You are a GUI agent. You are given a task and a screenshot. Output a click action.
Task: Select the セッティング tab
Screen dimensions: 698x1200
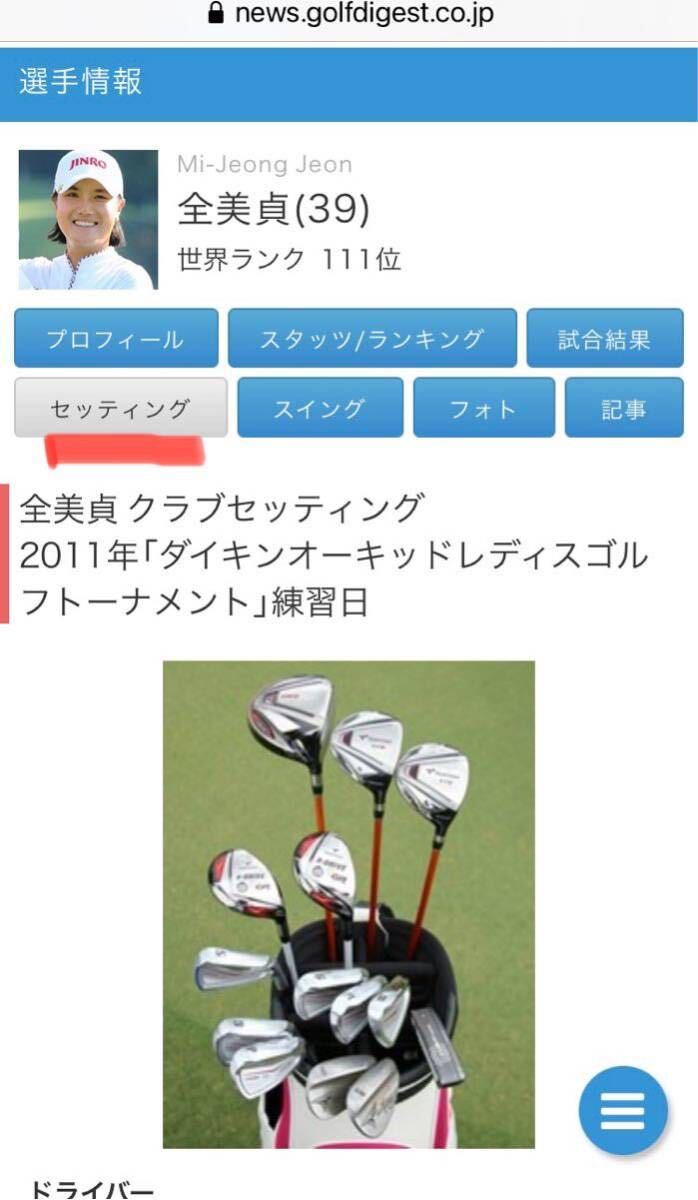[120, 408]
